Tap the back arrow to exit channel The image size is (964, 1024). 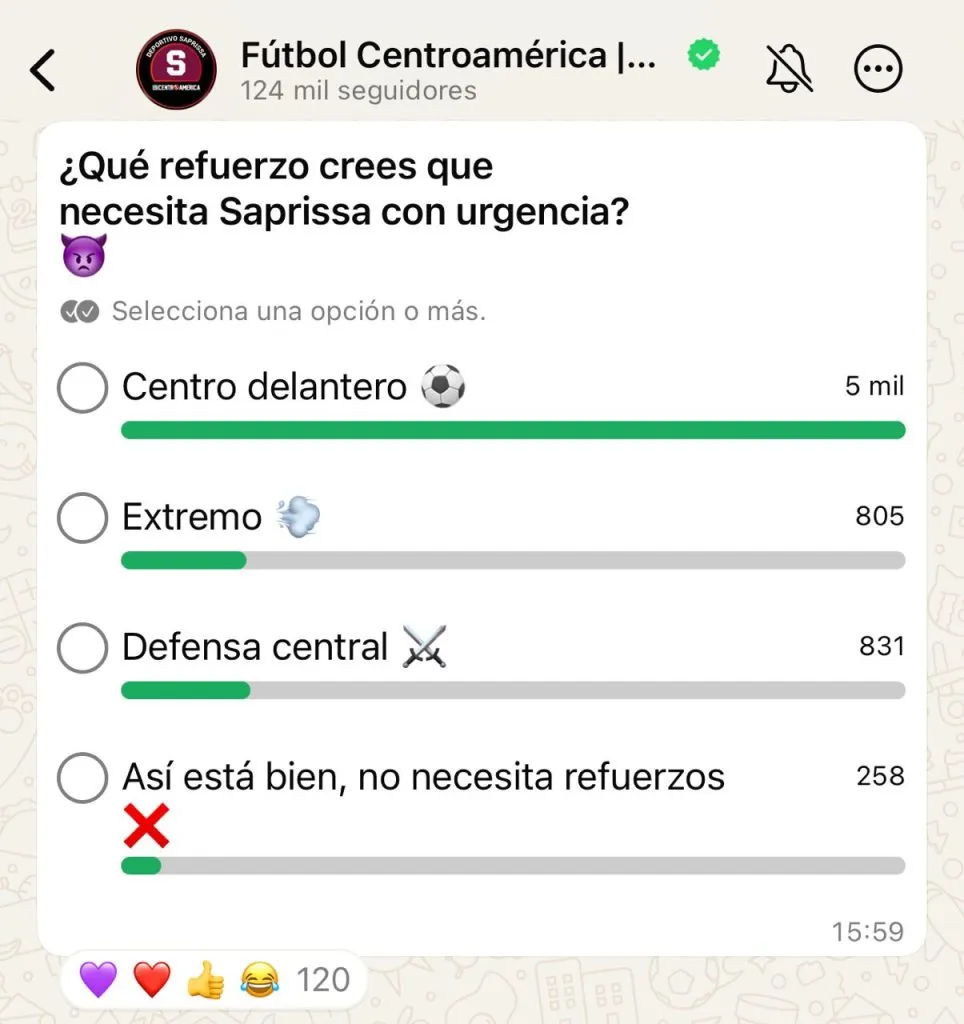coord(42,68)
